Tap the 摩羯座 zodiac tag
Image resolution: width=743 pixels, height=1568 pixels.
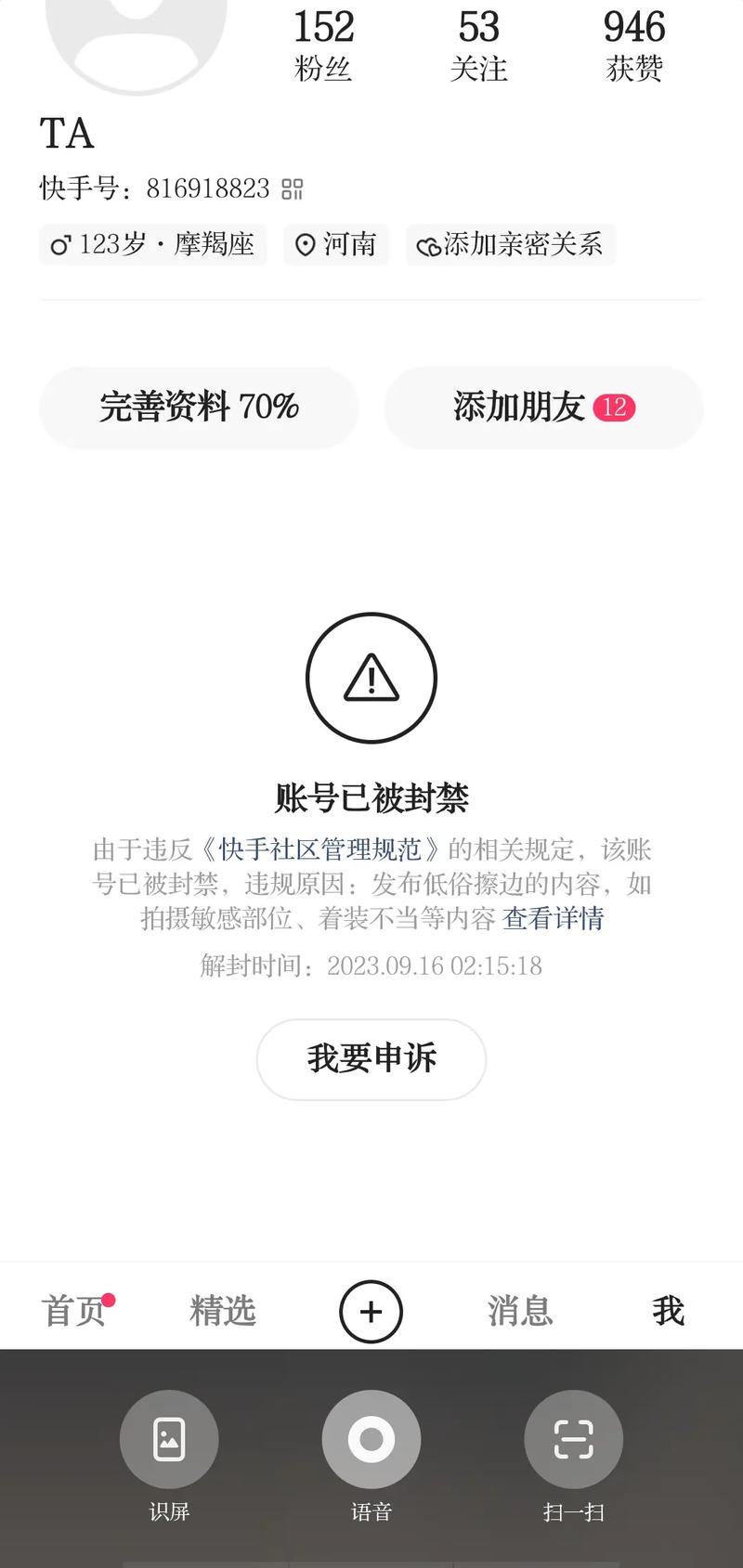pos(213,245)
